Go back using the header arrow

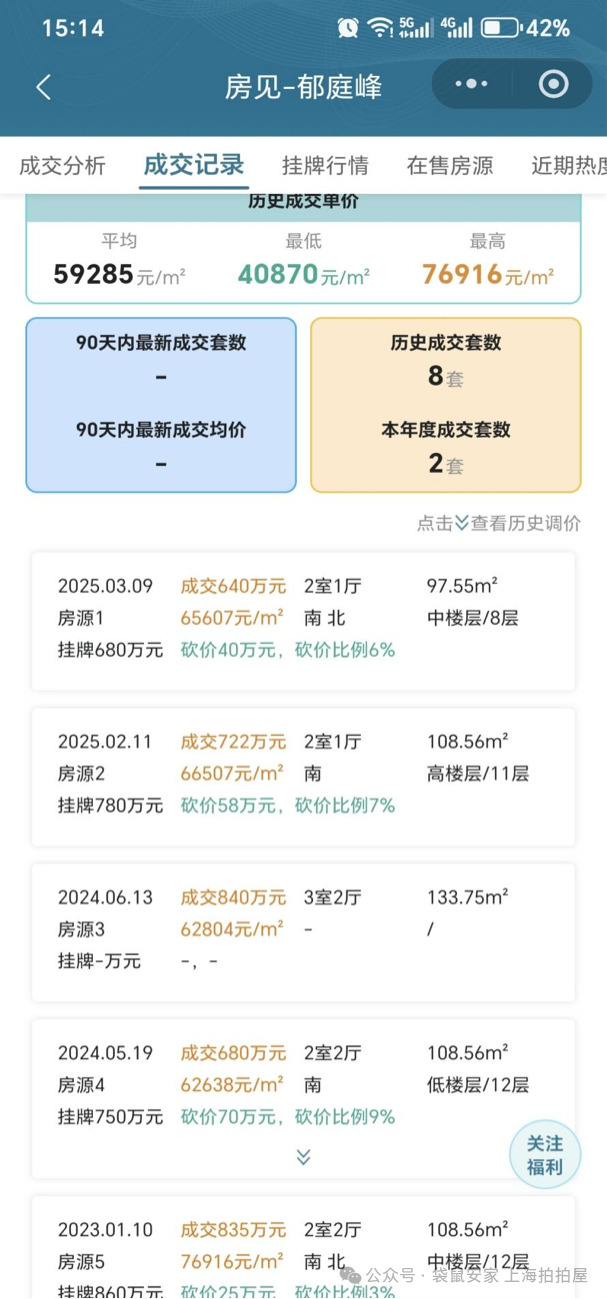(43, 87)
